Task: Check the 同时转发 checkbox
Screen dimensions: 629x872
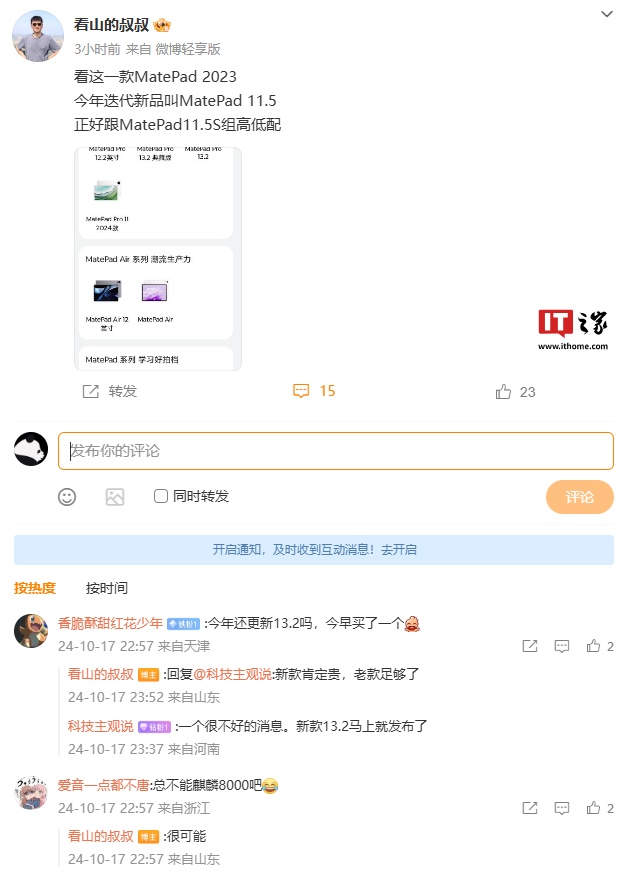Action: tap(161, 496)
